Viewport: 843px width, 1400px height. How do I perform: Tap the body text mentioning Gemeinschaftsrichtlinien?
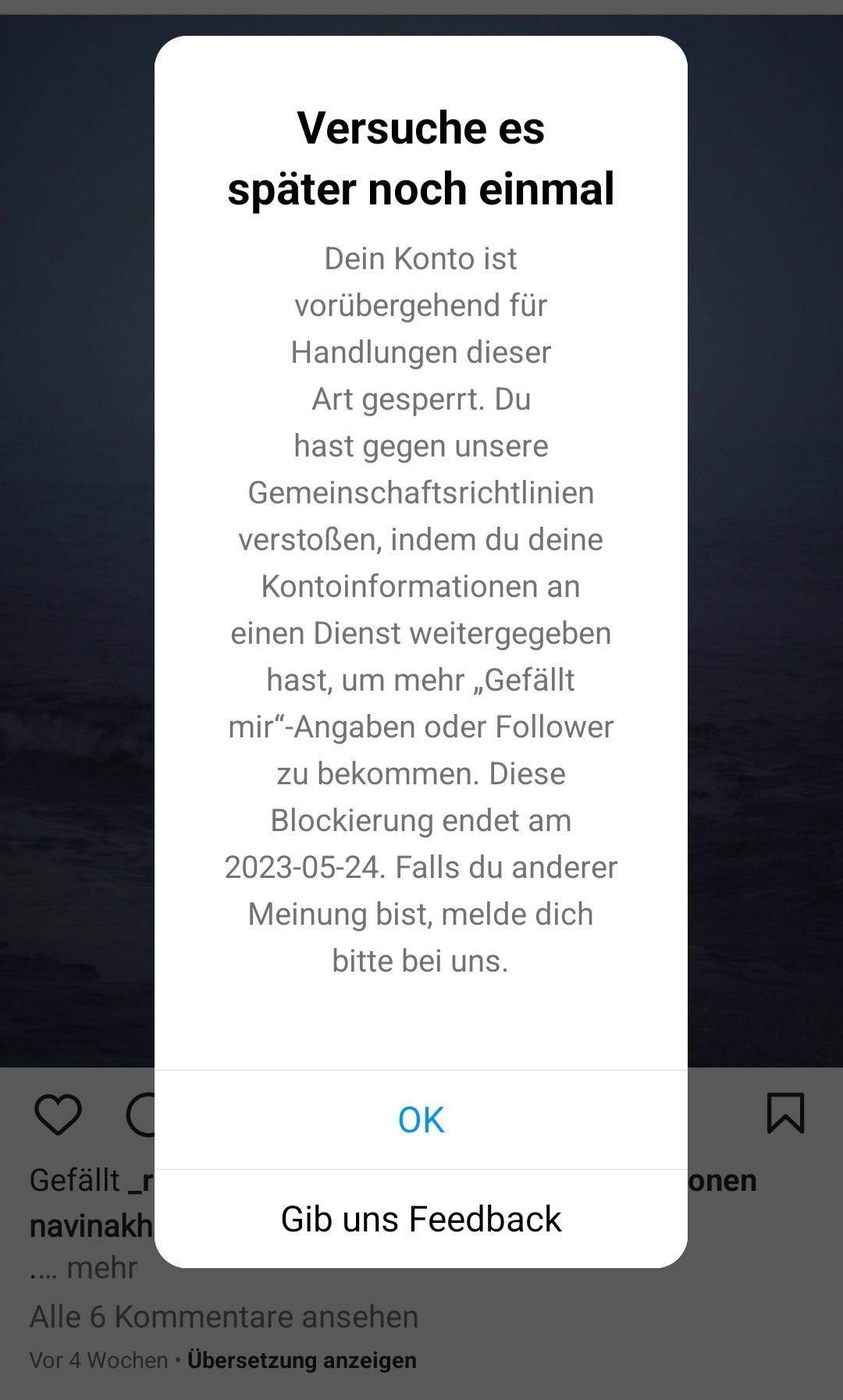[x=421, y=493]
